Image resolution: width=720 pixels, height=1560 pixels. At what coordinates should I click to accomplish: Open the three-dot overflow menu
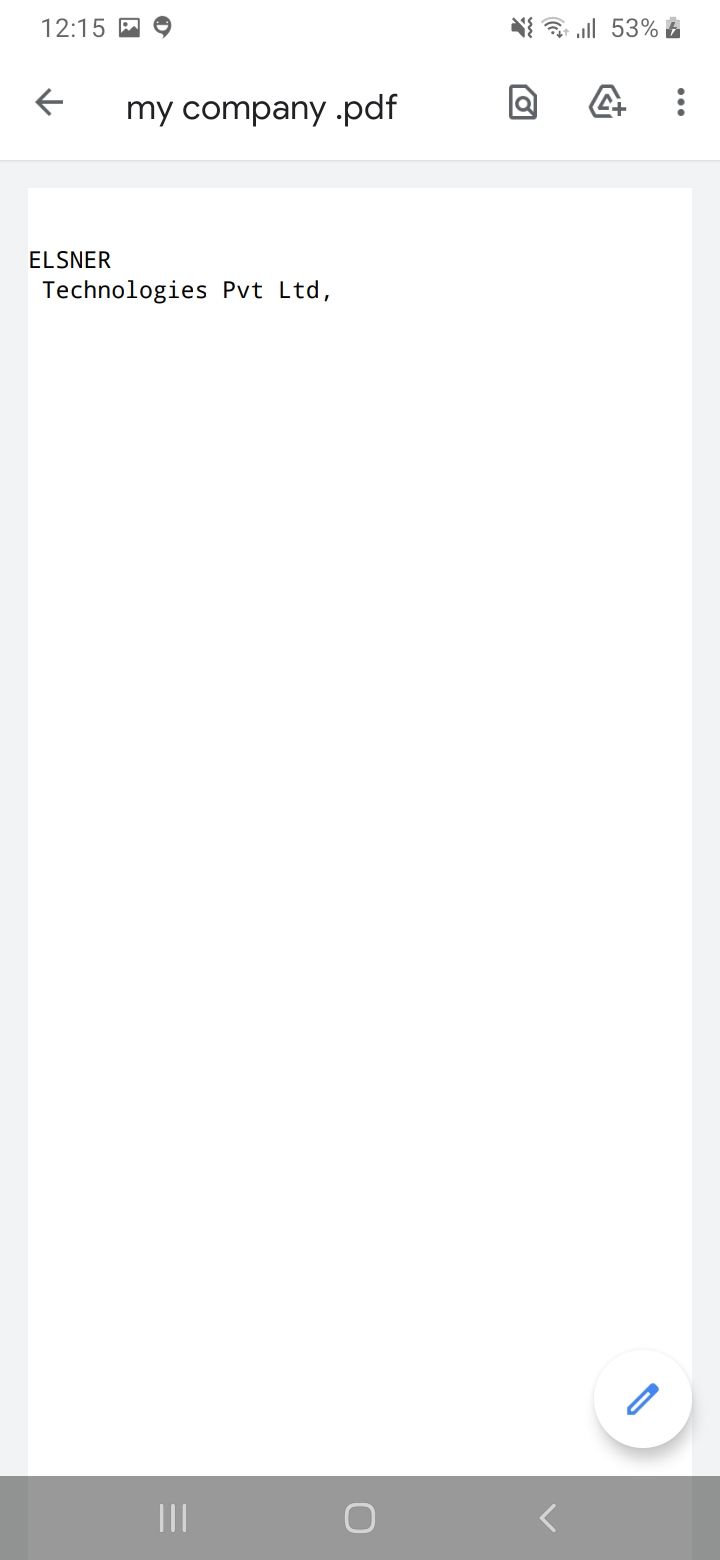[681, 102]
